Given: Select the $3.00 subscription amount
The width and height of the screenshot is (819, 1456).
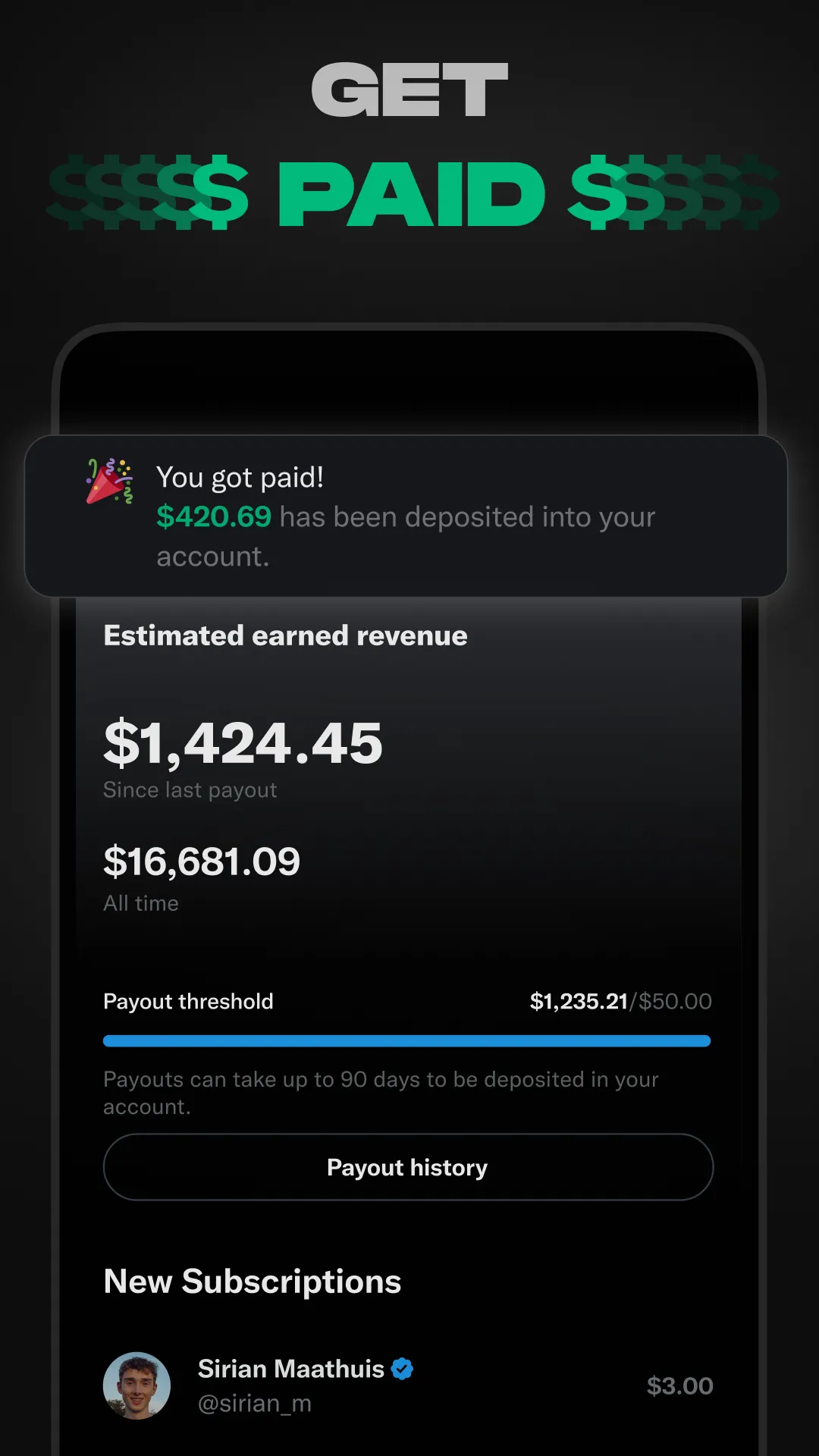Looking at the screenshot, I should pos(680,1385).
